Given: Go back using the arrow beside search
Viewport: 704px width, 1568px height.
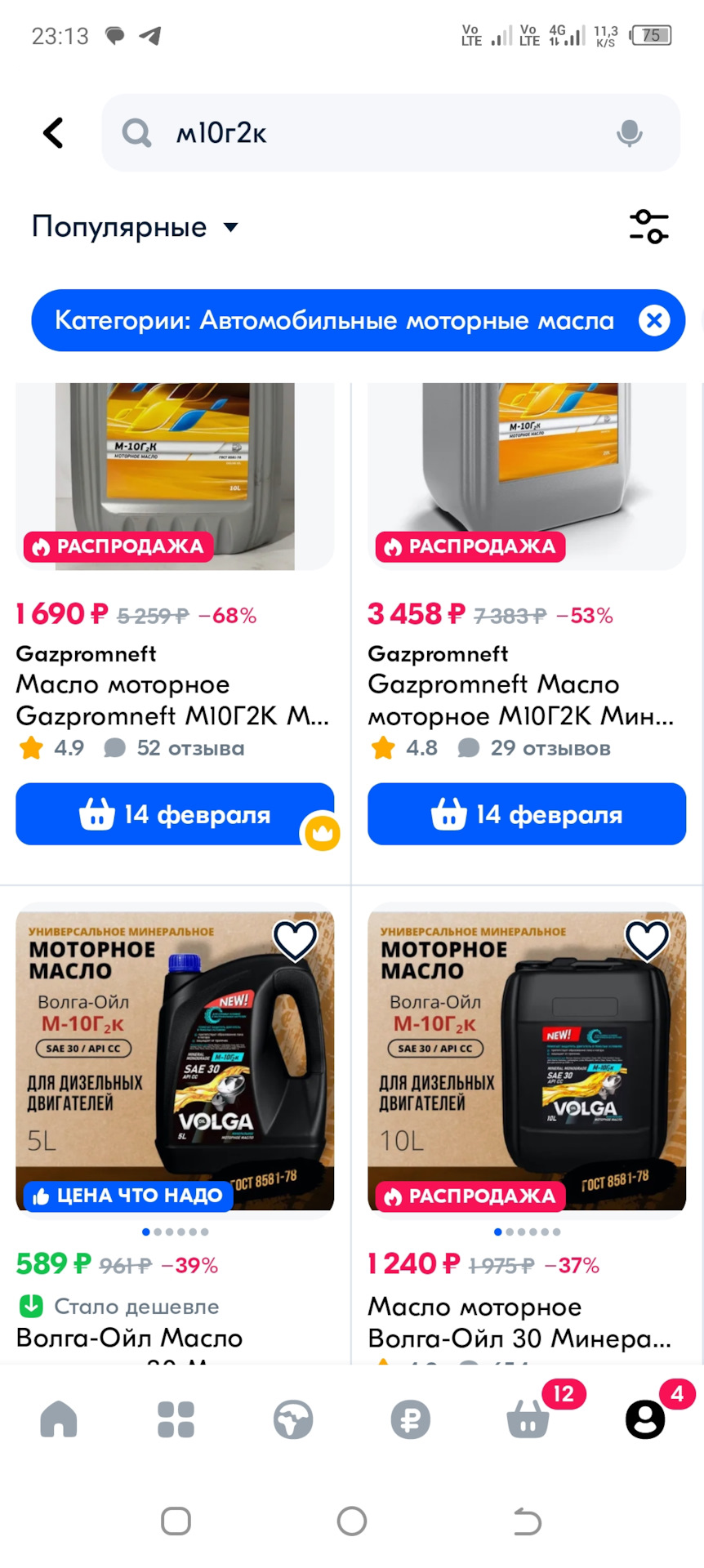Looking at the screenshot, I should (x=53, y=133).
